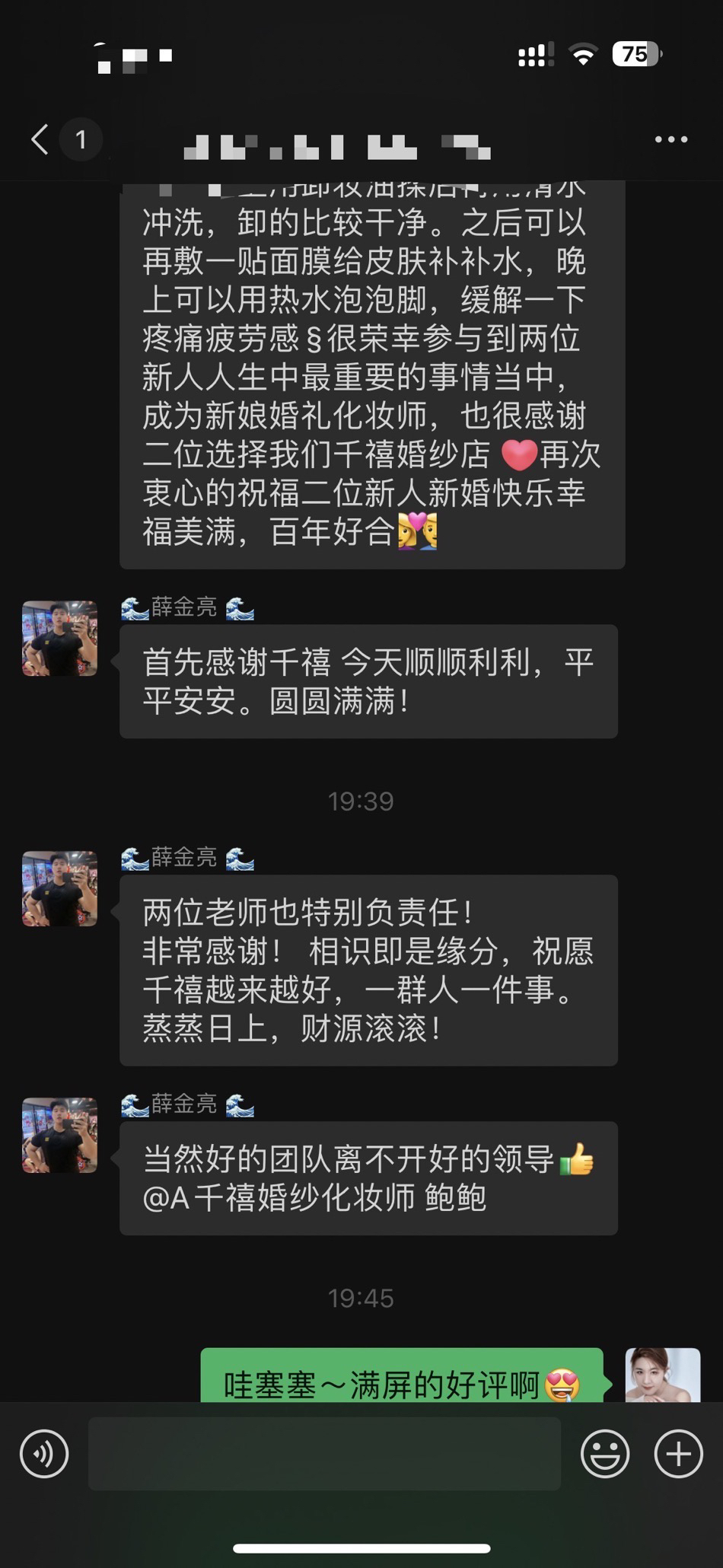The height and width of the screenshot is (1568, 723).
Task: Open the plus attachments menu
Action: coord(678,1454)
